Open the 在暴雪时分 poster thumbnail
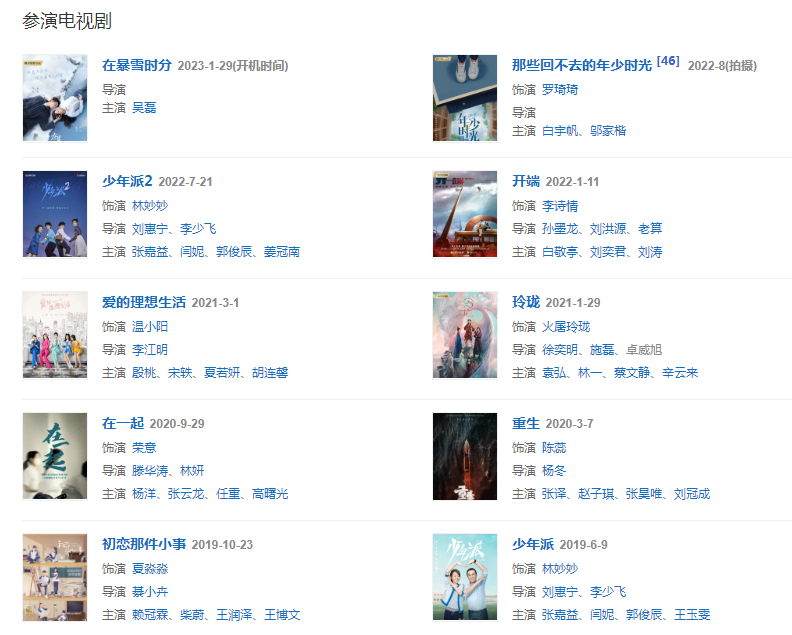The width and height of the screenshot is (792, 635). point(55,98)
